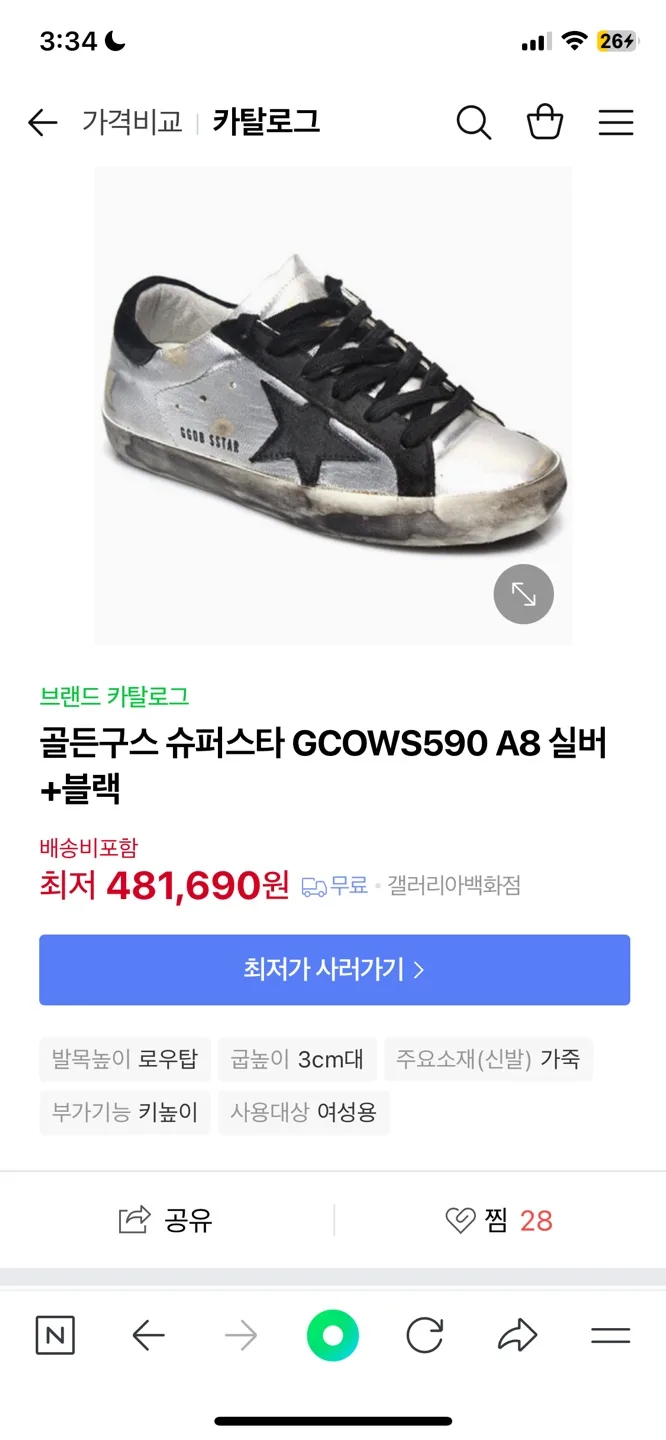Open the 가격비교 section
This screenshot has width=666, height=1440.
tap(132, 123)
